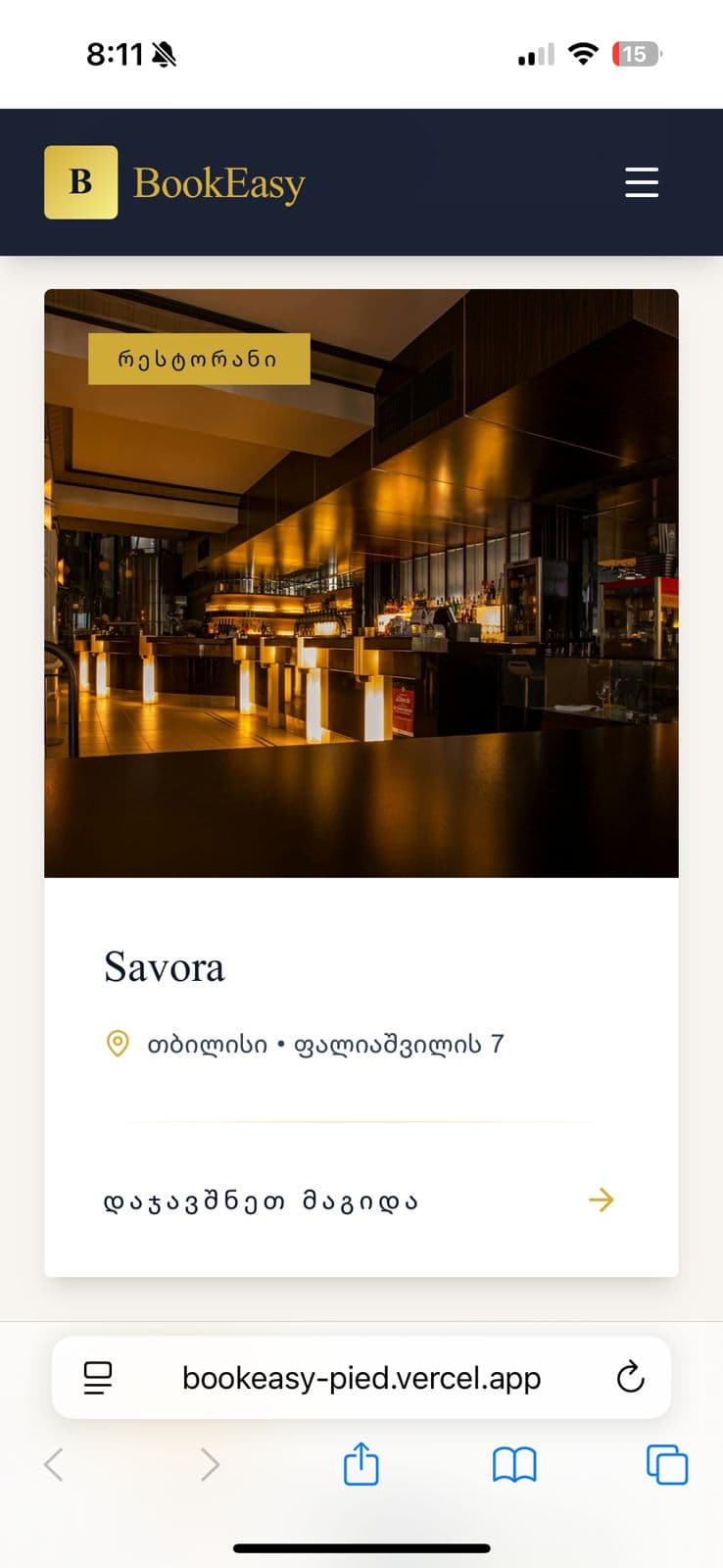
Task: Open the hamburger menu
Action: [x=642, y=182]
